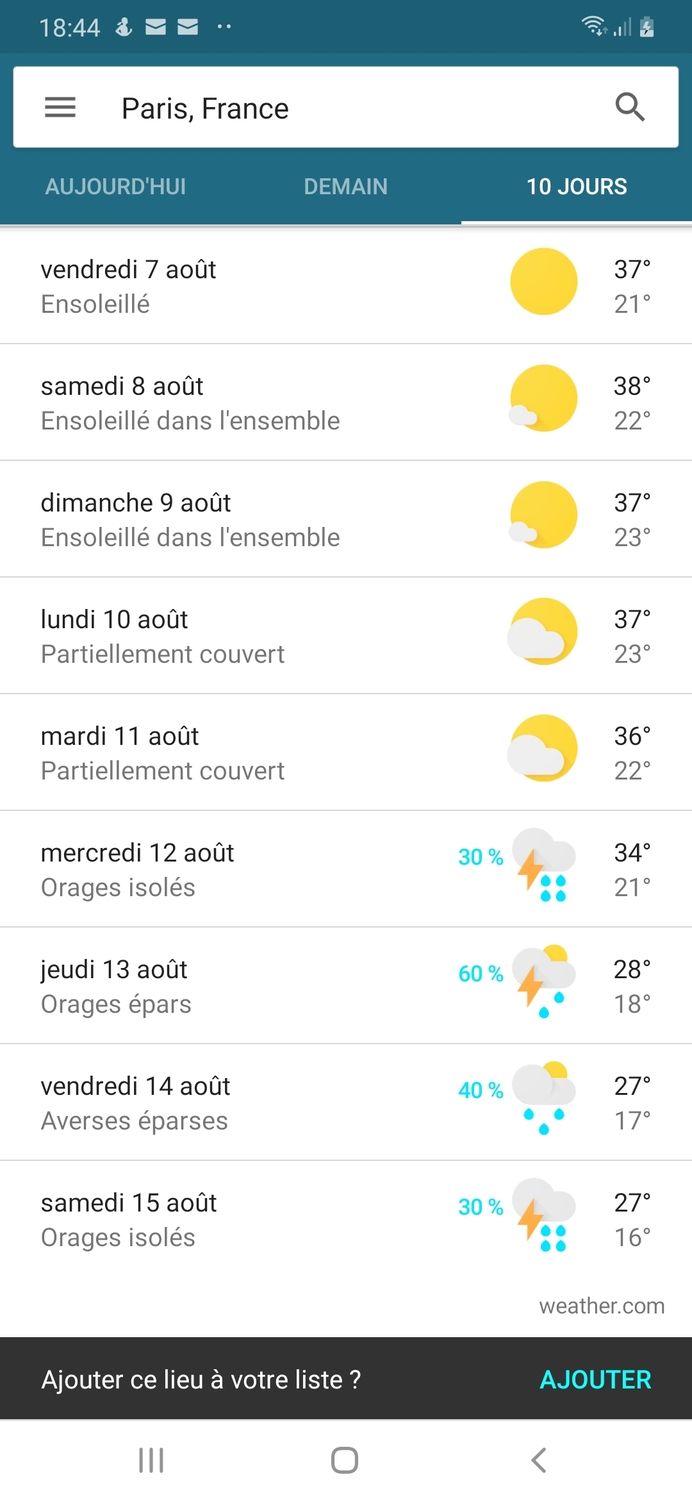This screenshot has height=1500, width=692.
Task: Tap the search magnifier icon
Action: pos(630,107)
